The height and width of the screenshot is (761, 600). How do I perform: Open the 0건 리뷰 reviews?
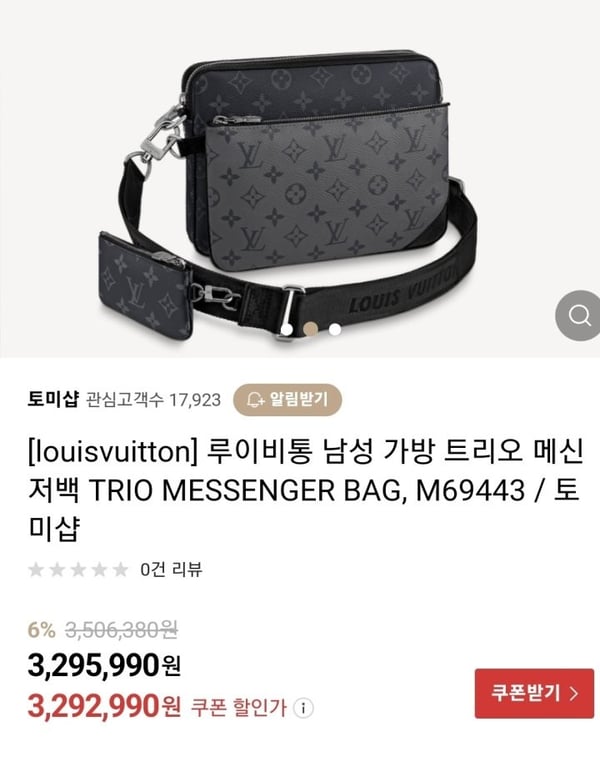[171, 569]
